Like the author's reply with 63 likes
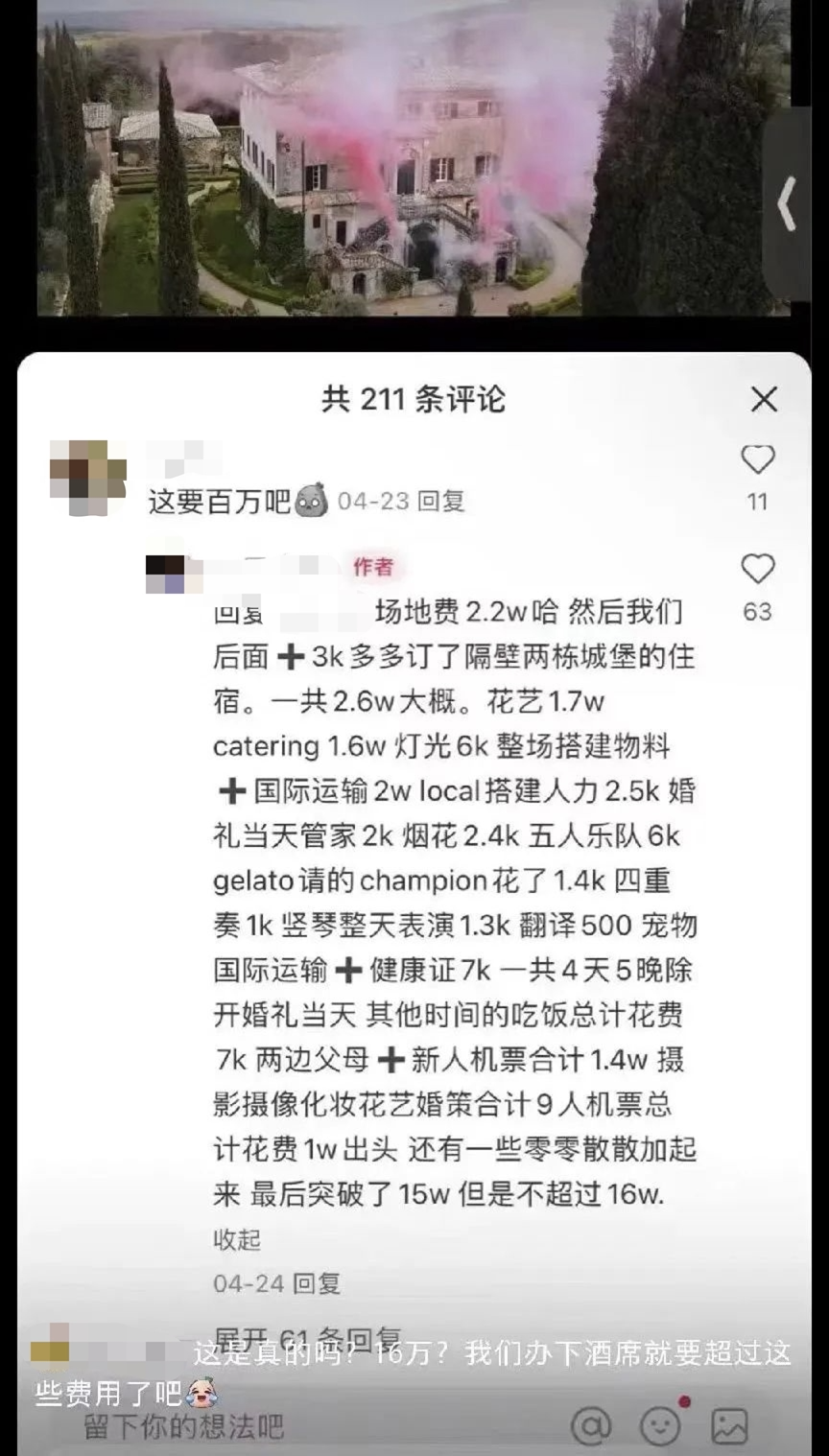This screenshot has width=829, height=1456. (757, 571)
